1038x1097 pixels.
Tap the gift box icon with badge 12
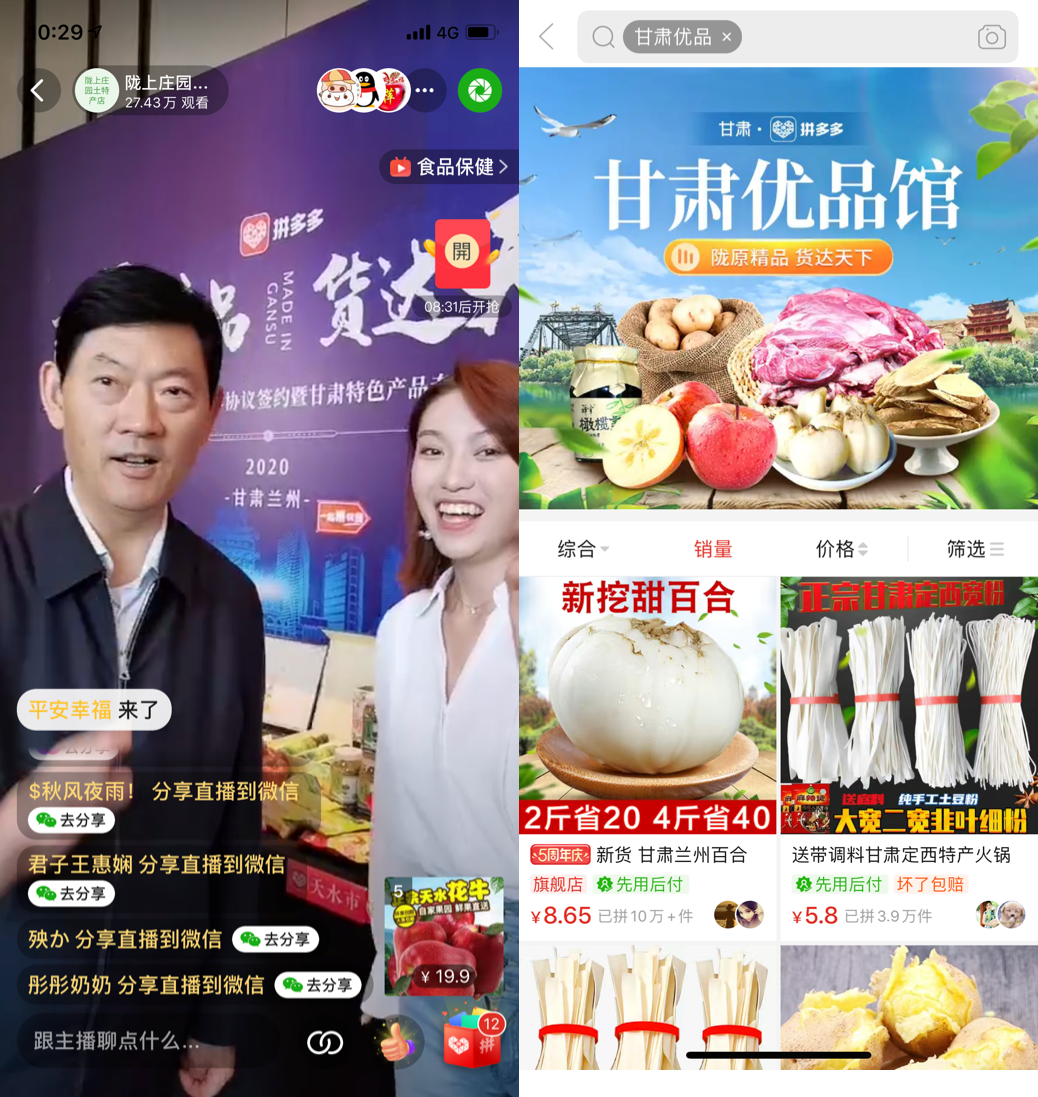[x=471, y=1043]
